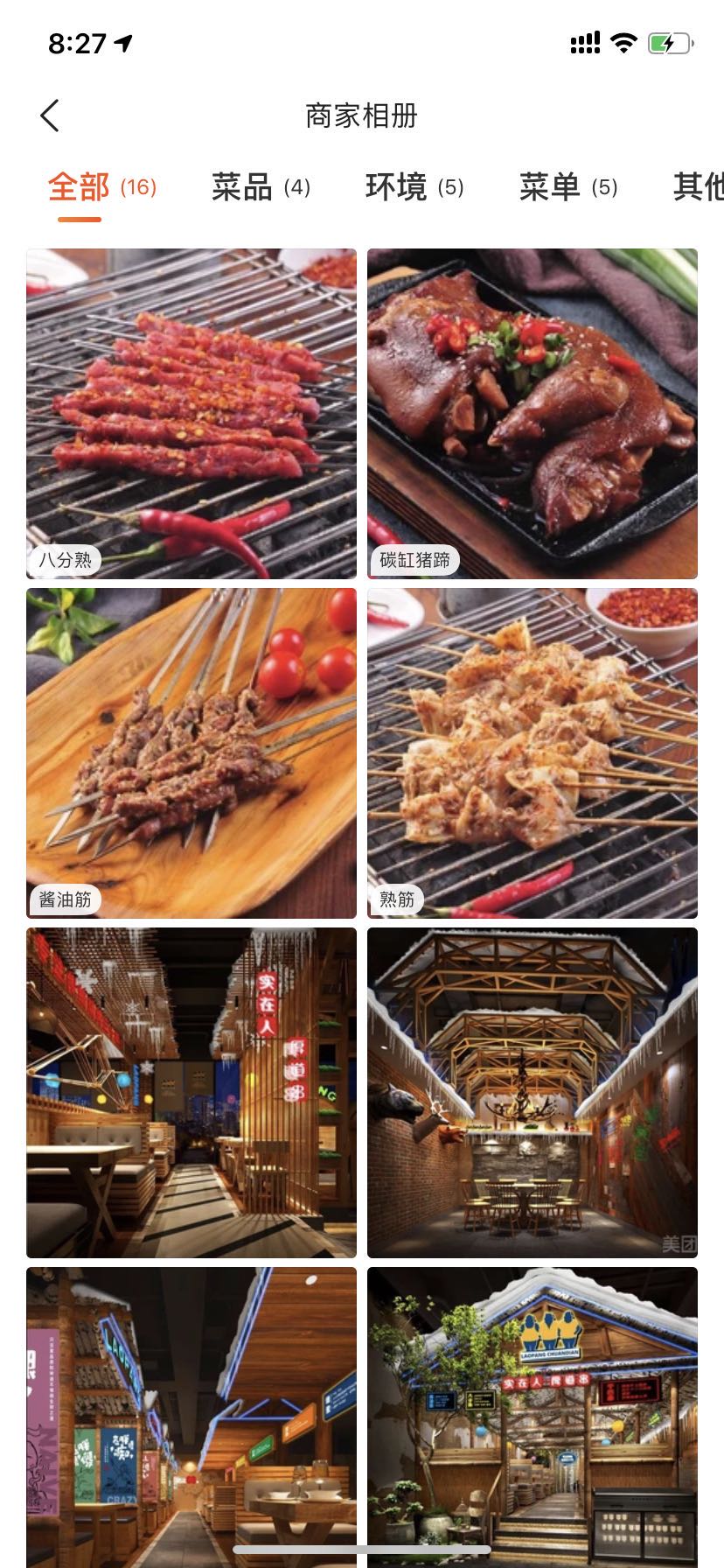Open the 熟筋 dish photo
724x1568 pixels.
(533, 752)
